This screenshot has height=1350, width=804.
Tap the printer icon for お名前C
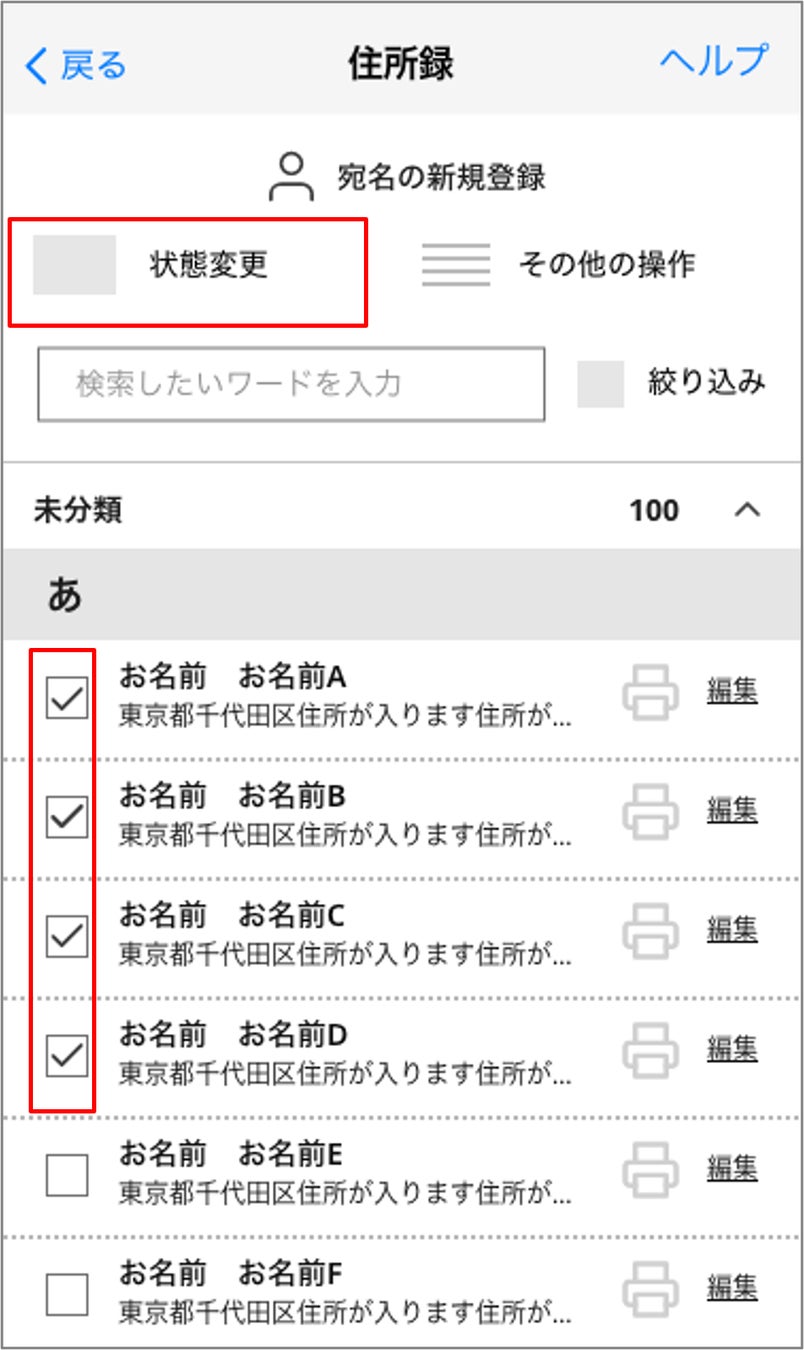coord(651,930)
